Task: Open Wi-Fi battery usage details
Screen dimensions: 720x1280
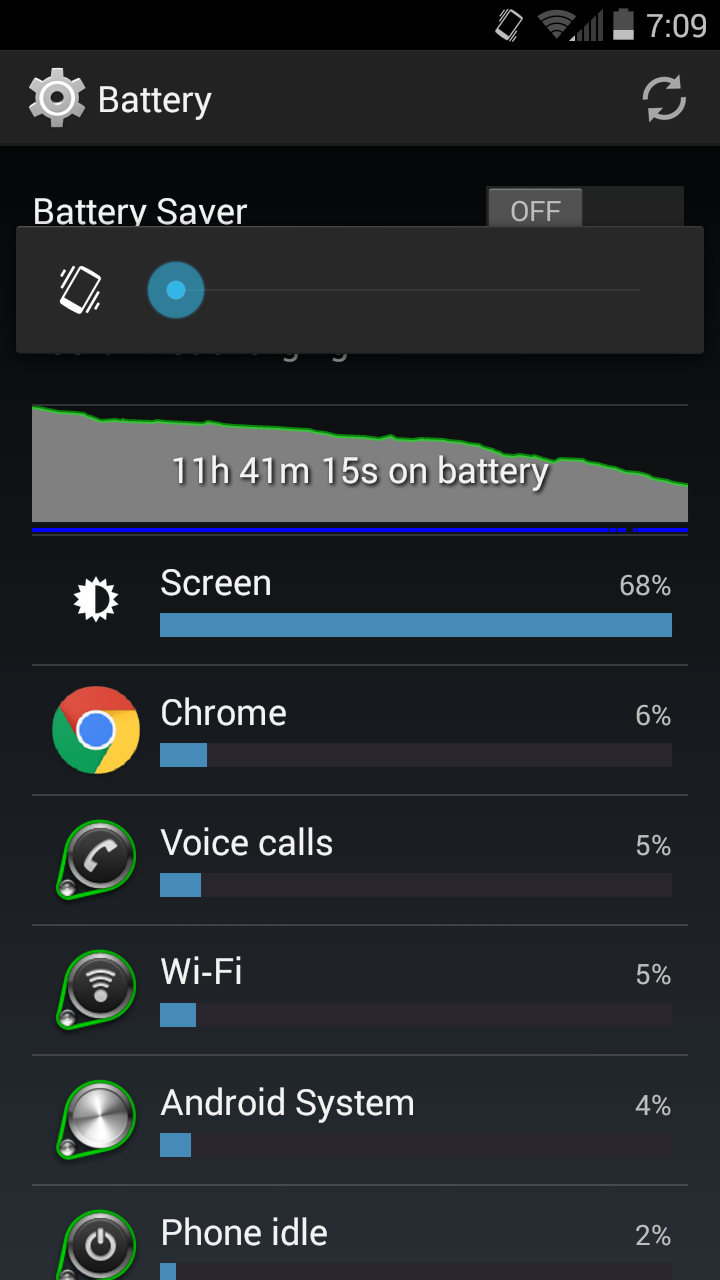Action: pyautogui.click(x=360, y=991)
